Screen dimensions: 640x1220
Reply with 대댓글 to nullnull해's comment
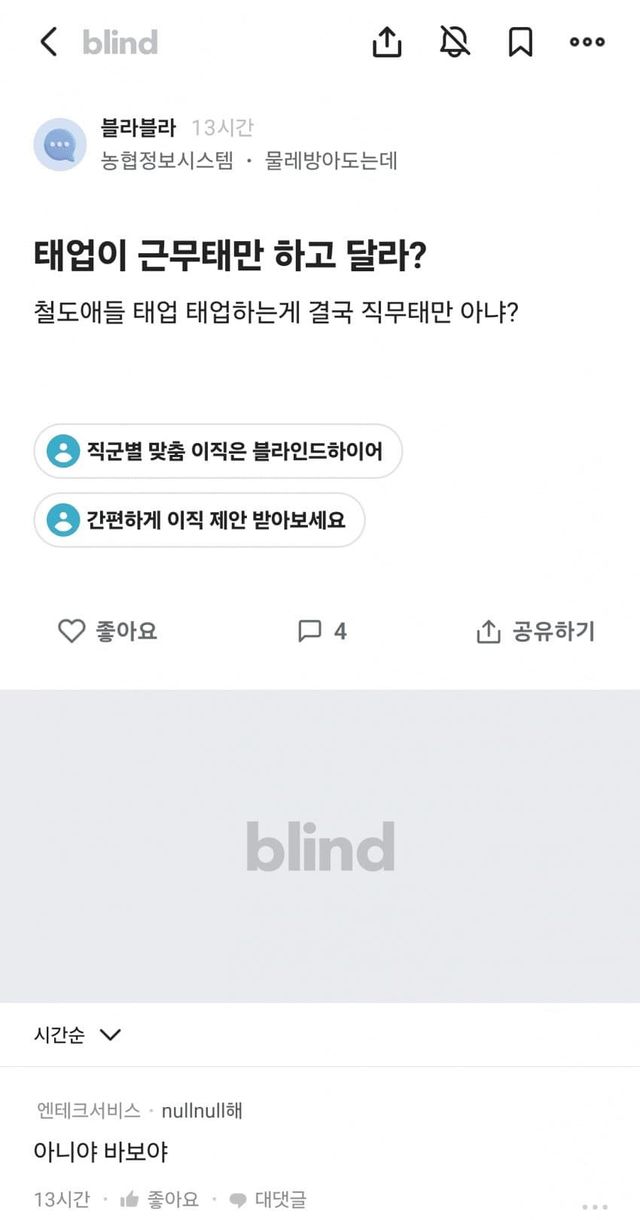pos(268,1199)
